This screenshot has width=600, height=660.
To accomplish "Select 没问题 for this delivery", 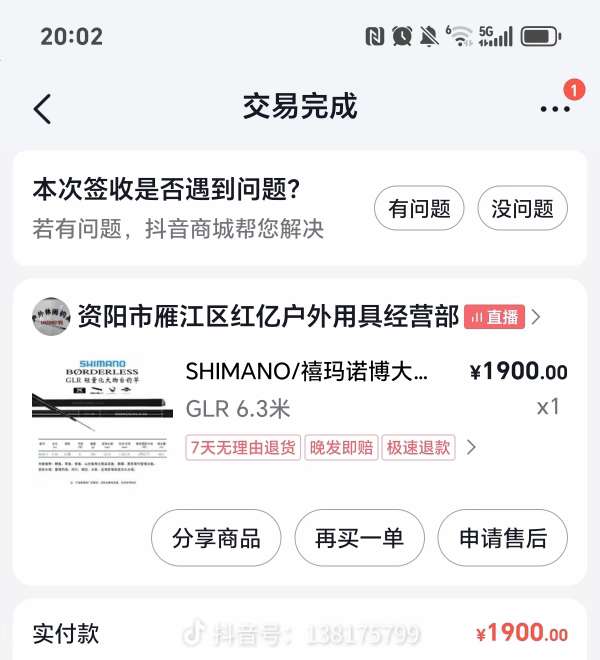I will pos(522,209).
